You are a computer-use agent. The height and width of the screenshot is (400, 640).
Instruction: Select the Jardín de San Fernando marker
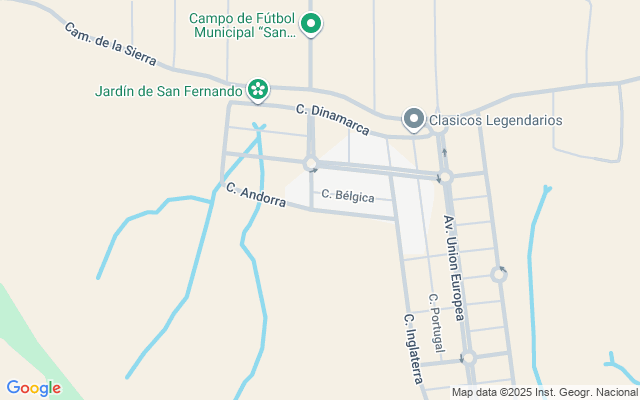258,90
